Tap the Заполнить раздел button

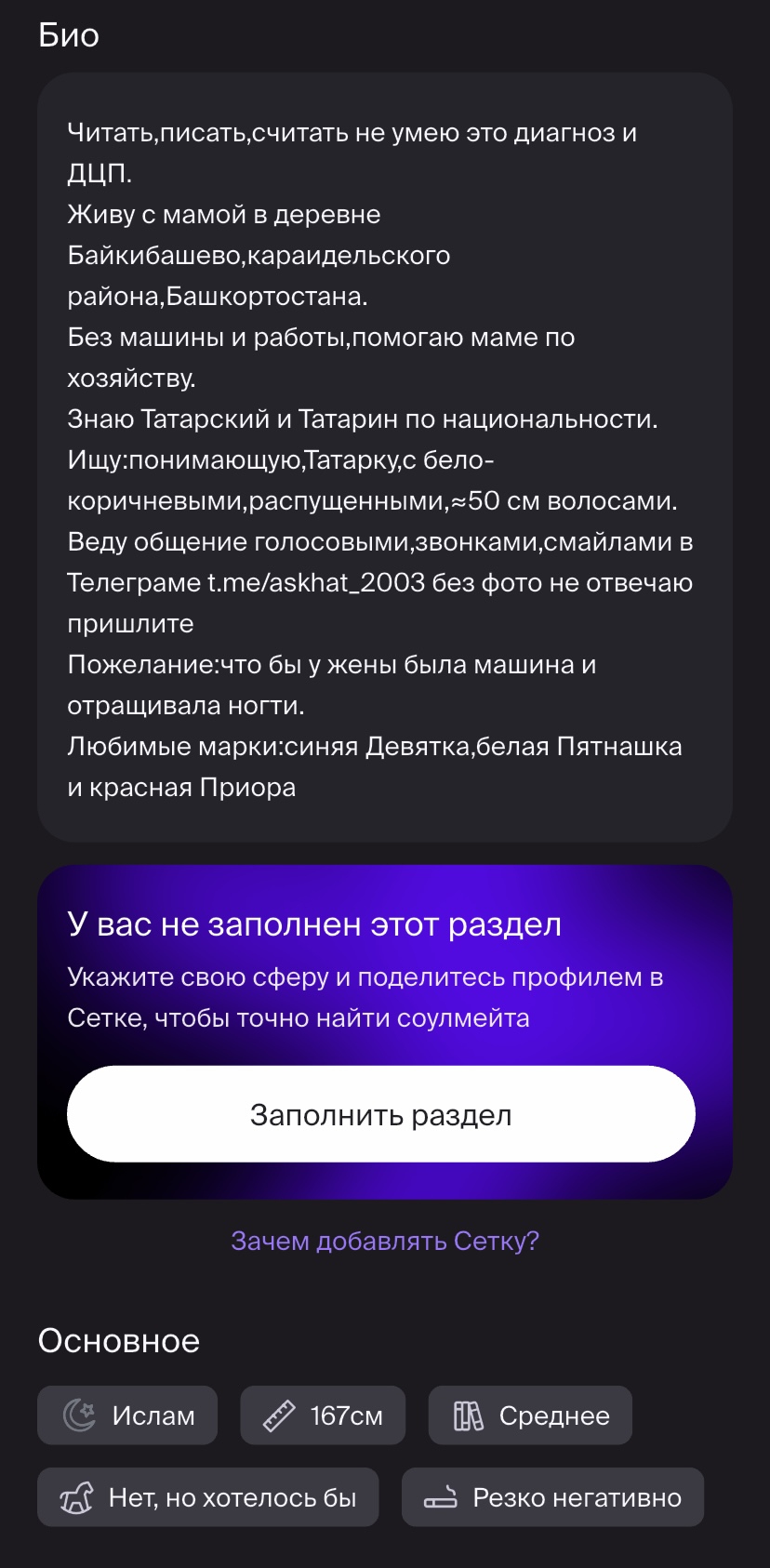point(381,1114)
